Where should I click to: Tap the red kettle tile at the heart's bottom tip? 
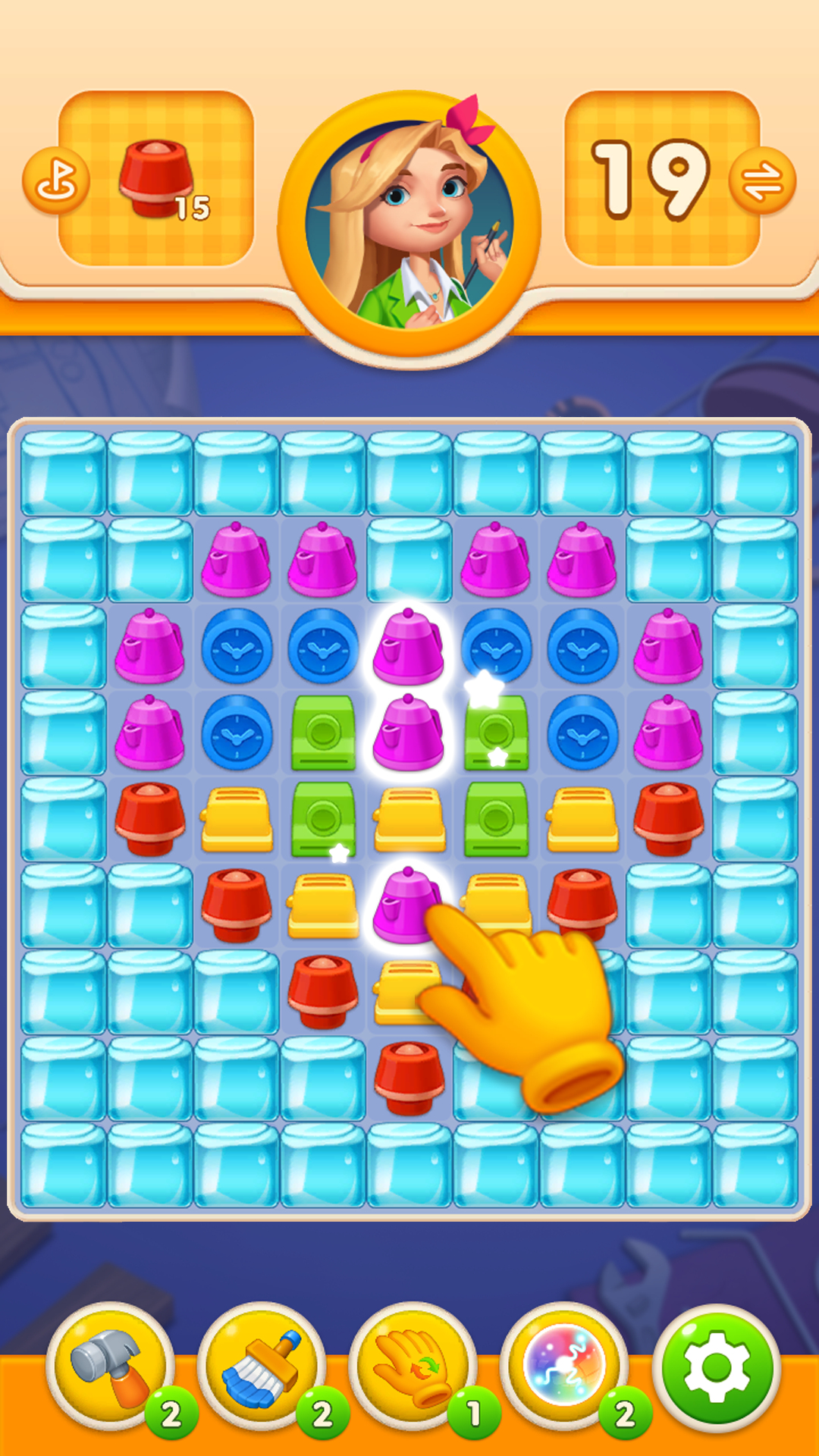coord(409,1077)
